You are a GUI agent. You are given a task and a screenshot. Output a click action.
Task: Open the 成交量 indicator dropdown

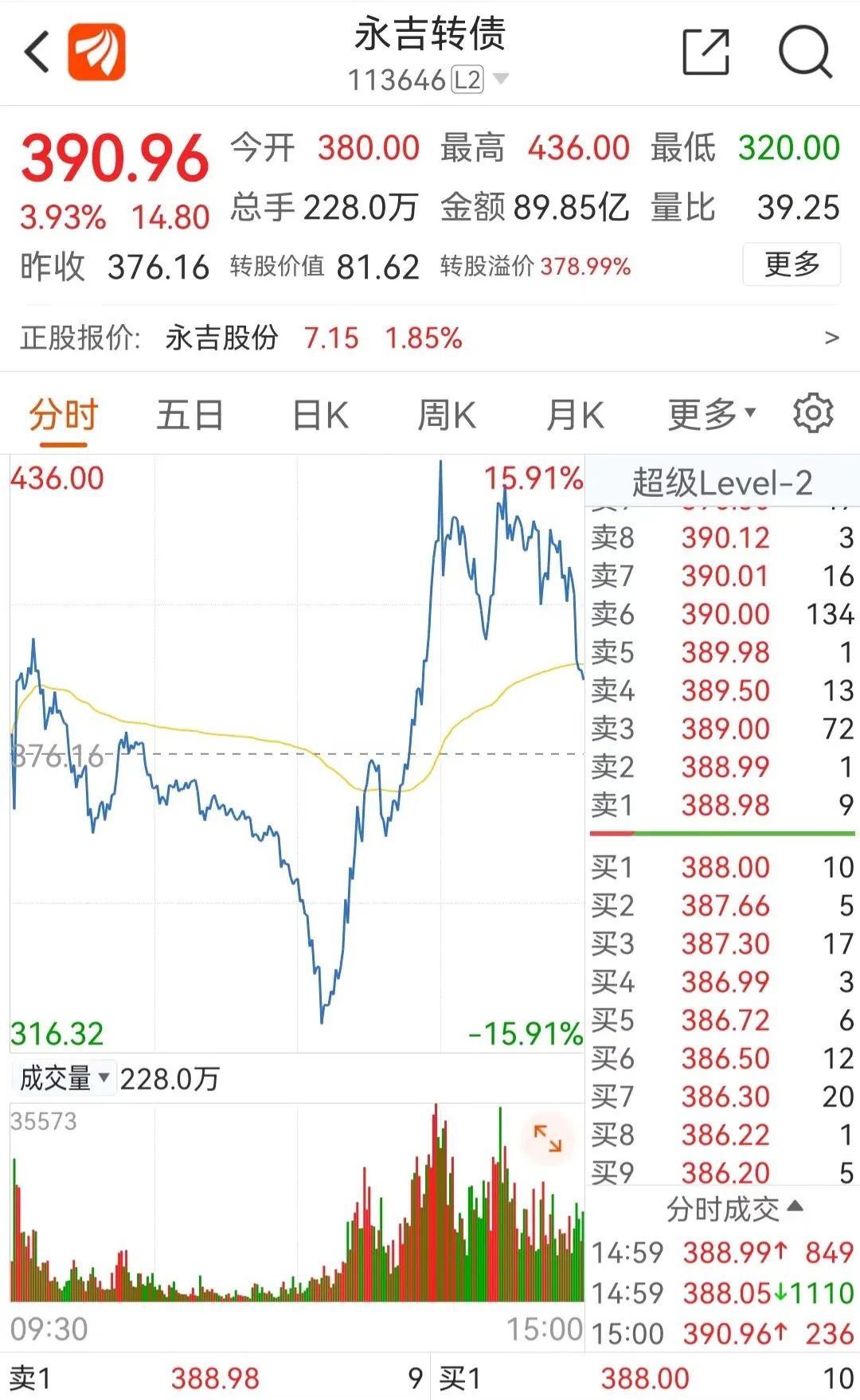(x=64, y=1078)
